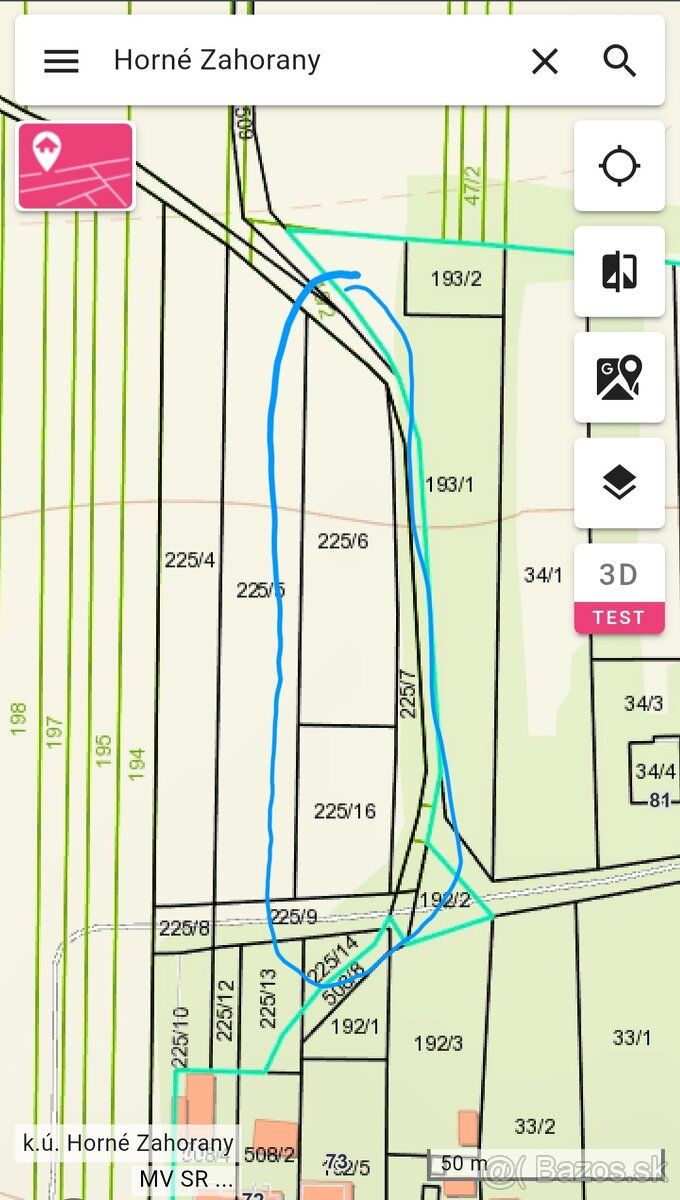Switch to 3D test view

[x=619, y=589]
